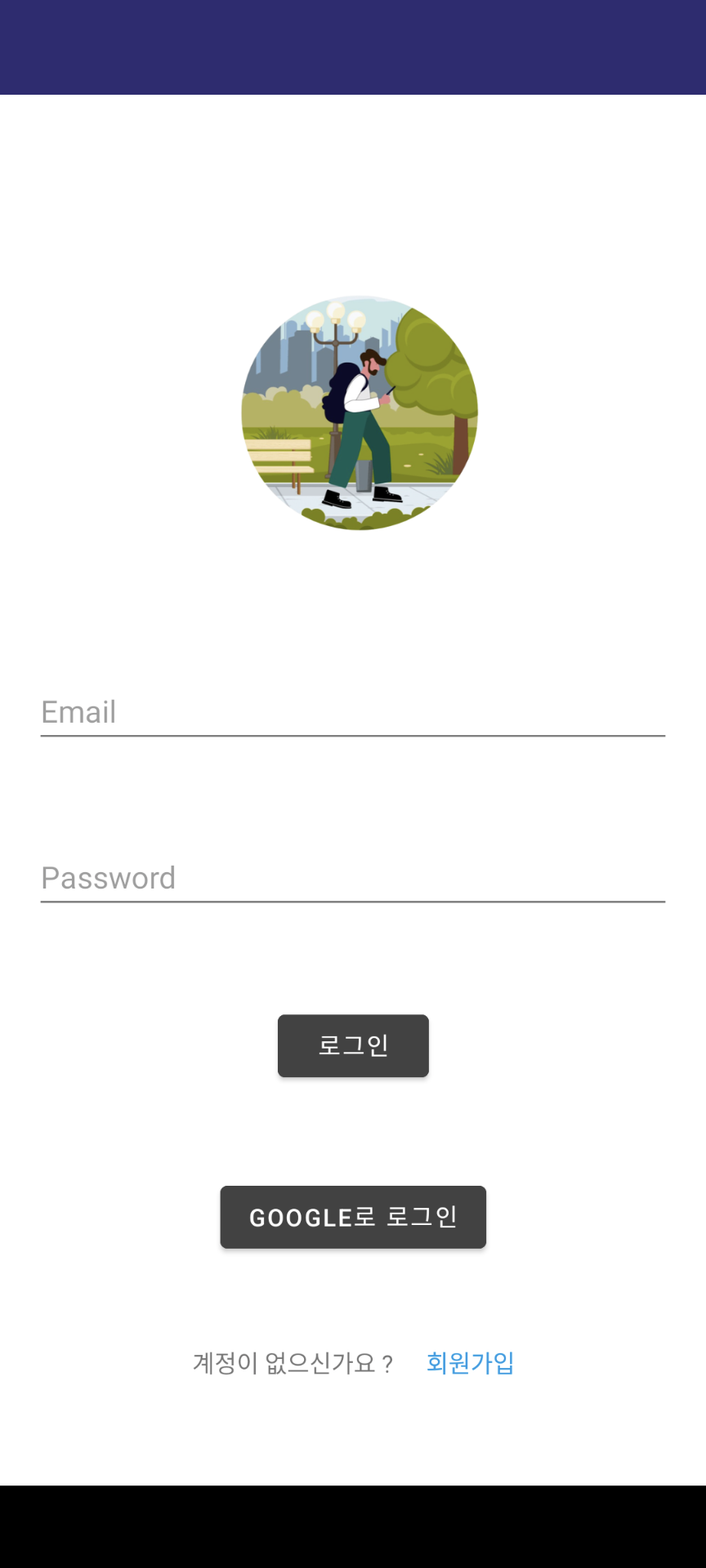Click inside the Email input field
706x1568 pixels.
tap(351, 712)
